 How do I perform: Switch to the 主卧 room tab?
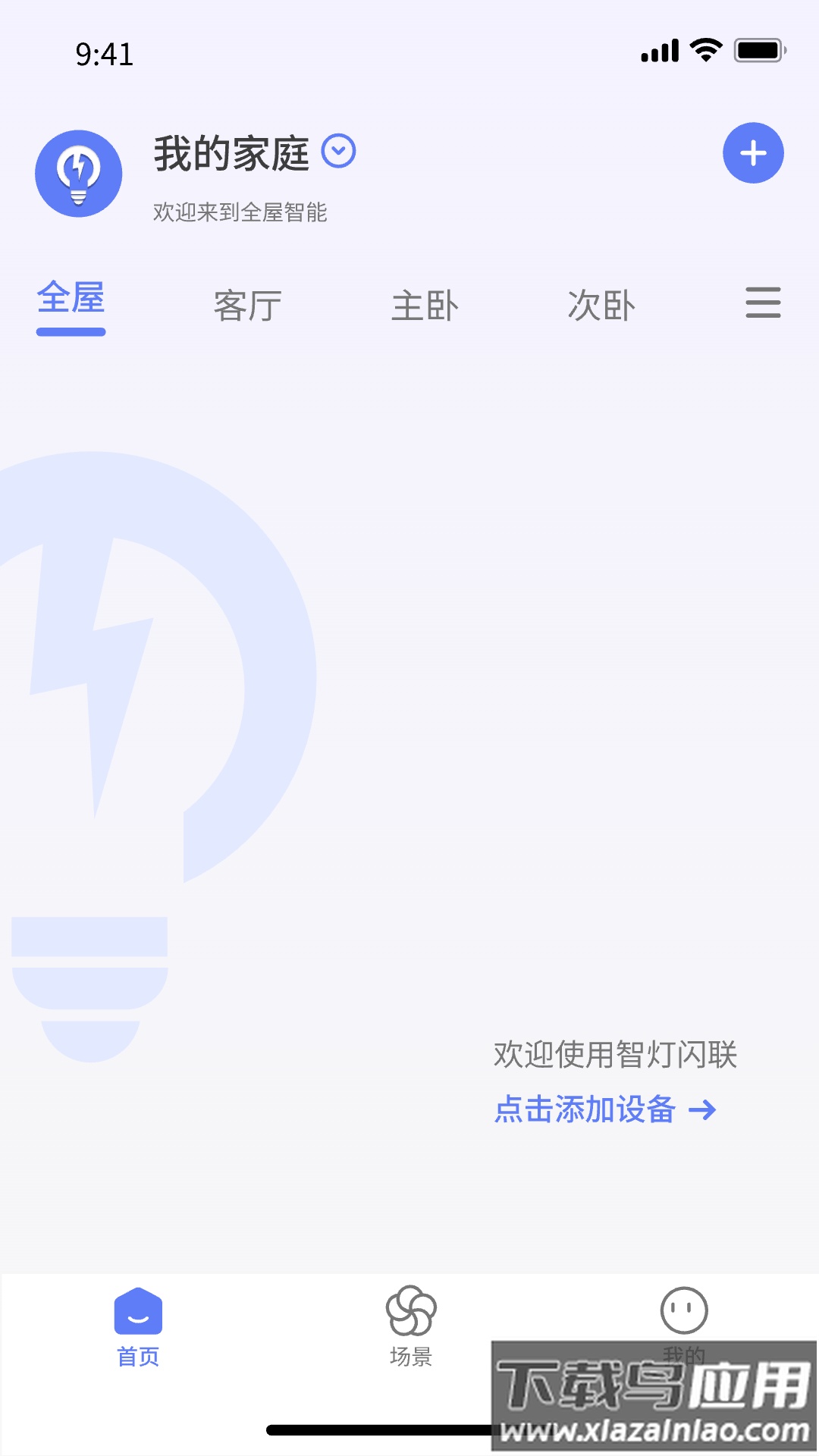click(x=425, y=304)
